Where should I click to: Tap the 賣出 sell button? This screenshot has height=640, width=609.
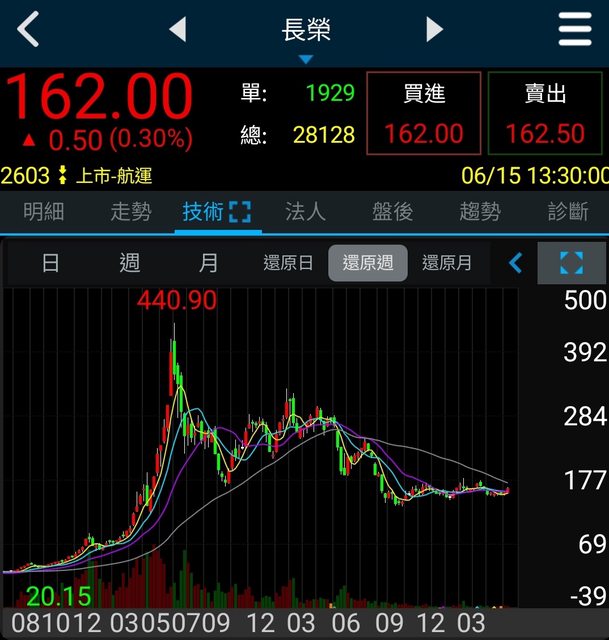[x=545, y=113]
